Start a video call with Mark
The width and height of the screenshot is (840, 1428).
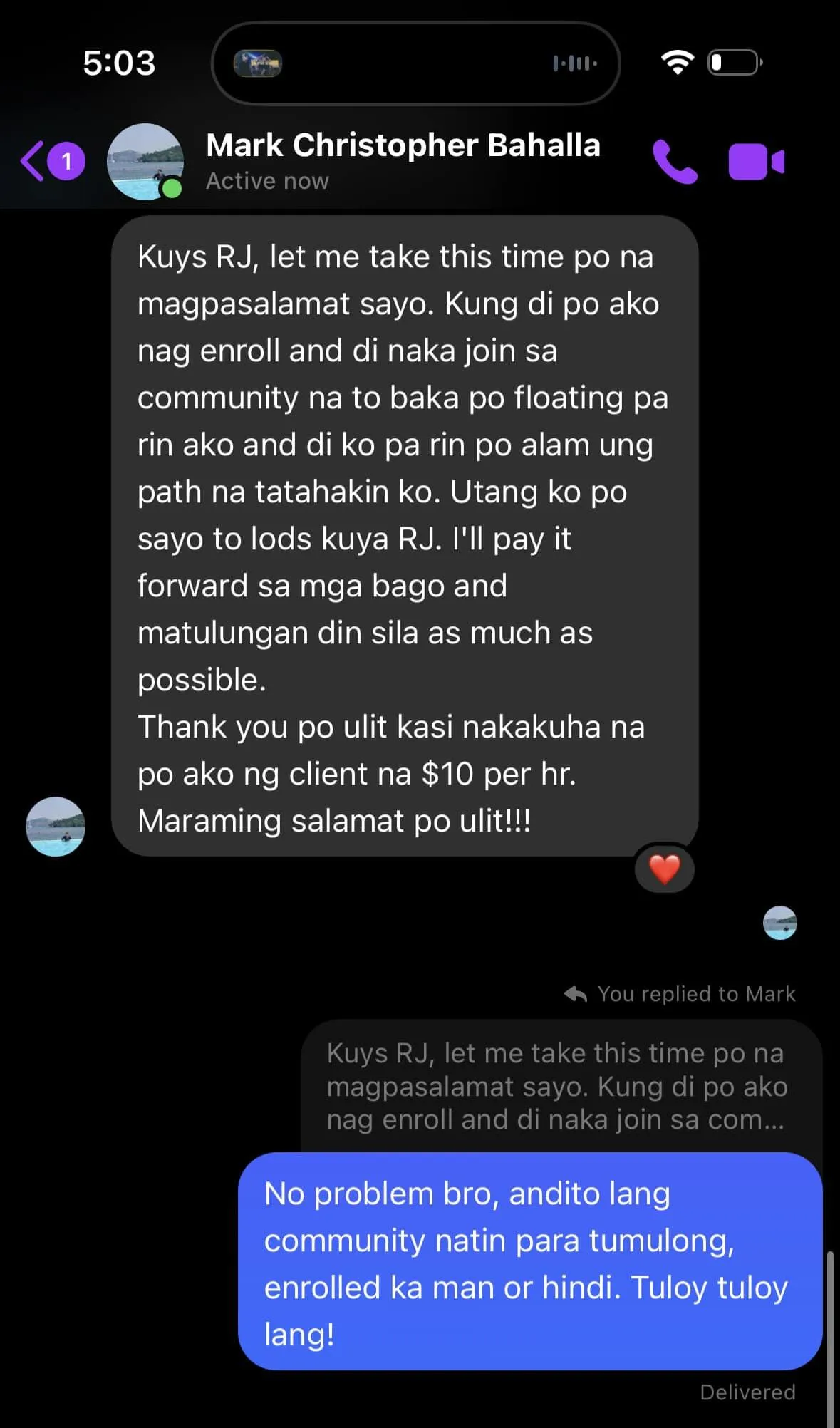click(756, 162)
